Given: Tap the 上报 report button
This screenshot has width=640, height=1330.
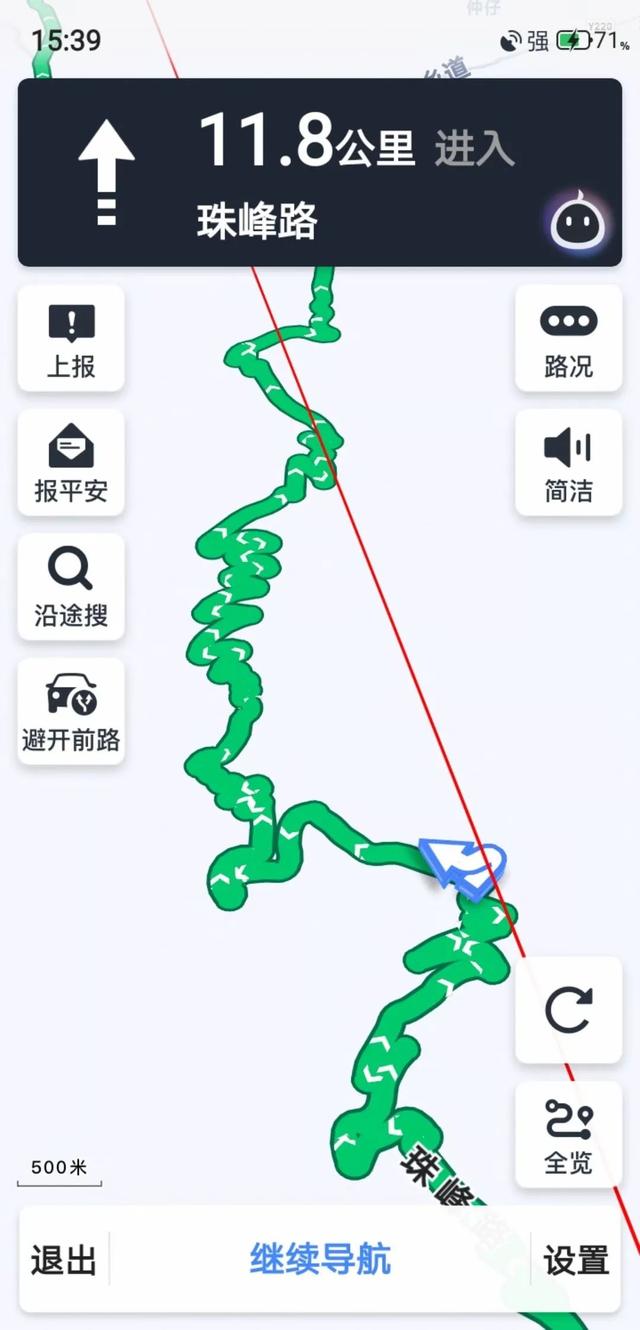Looking at the screenshot, I should 71,339.
